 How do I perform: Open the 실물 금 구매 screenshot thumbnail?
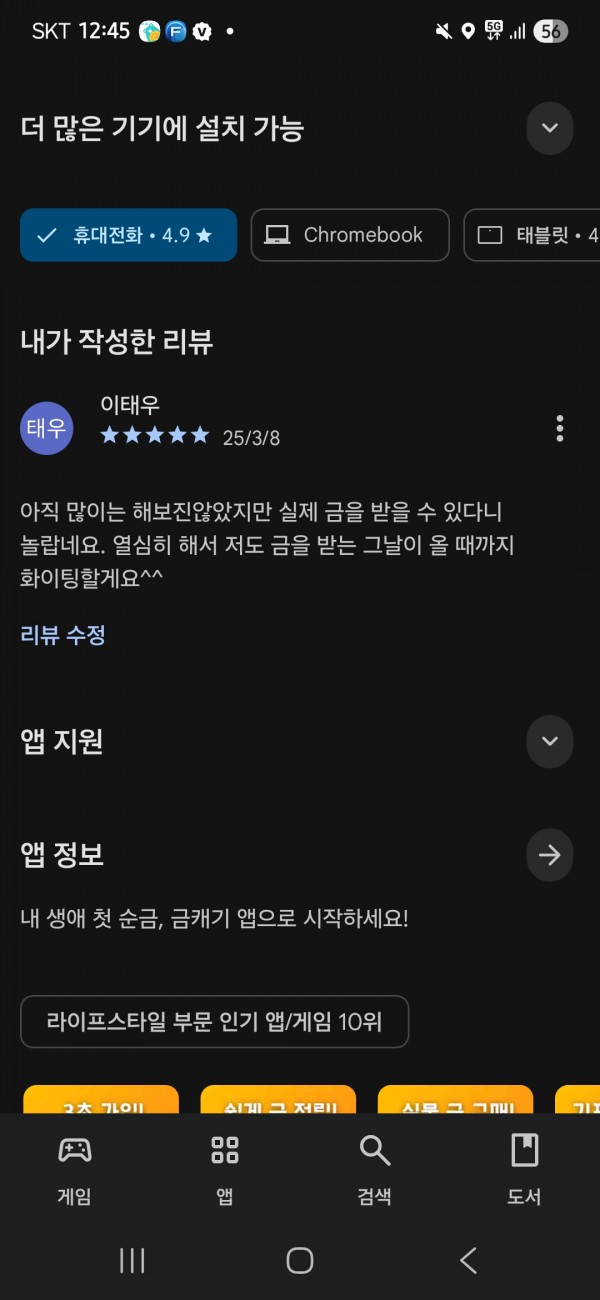[456, 1099]
